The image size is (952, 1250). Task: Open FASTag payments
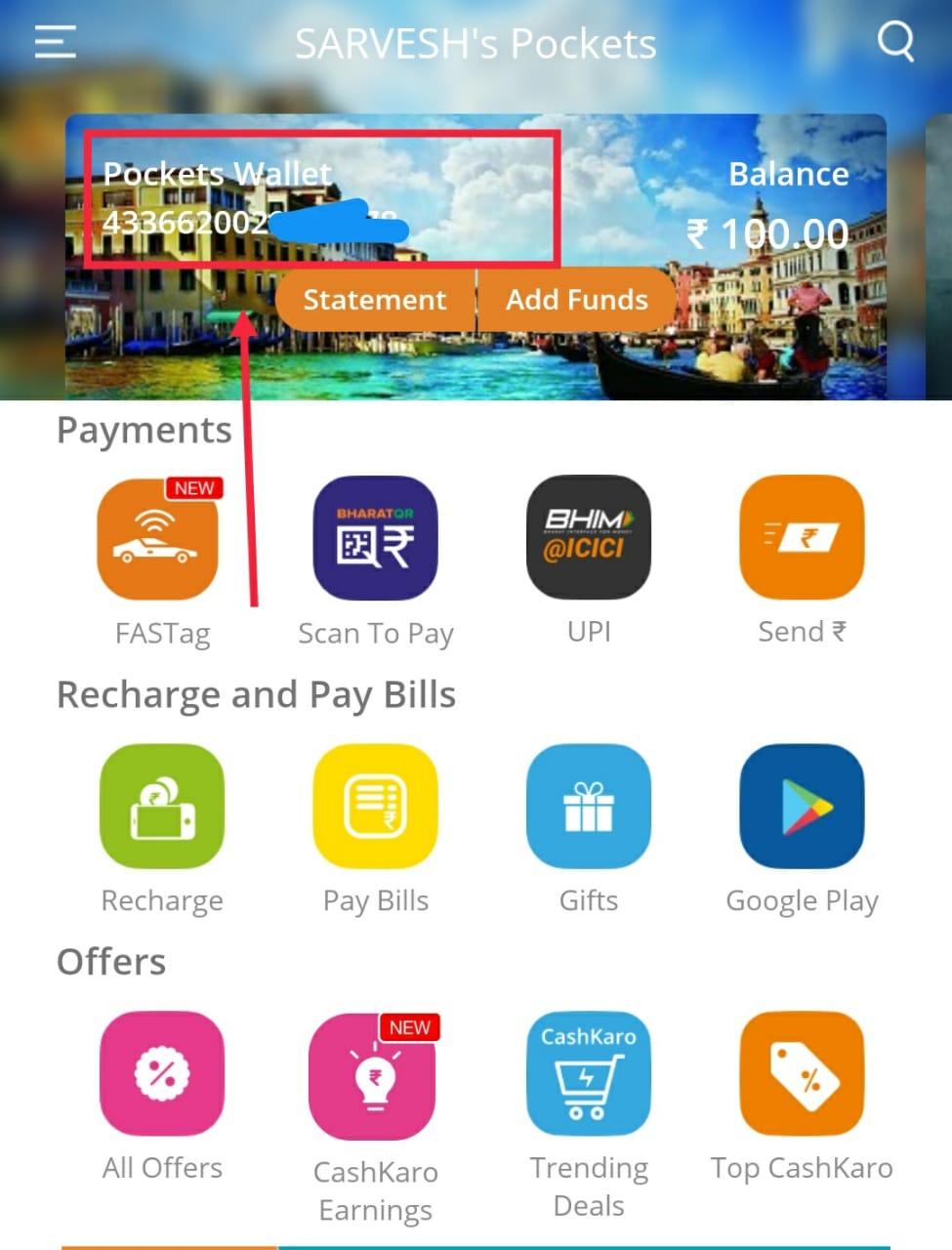pos(158,538)
